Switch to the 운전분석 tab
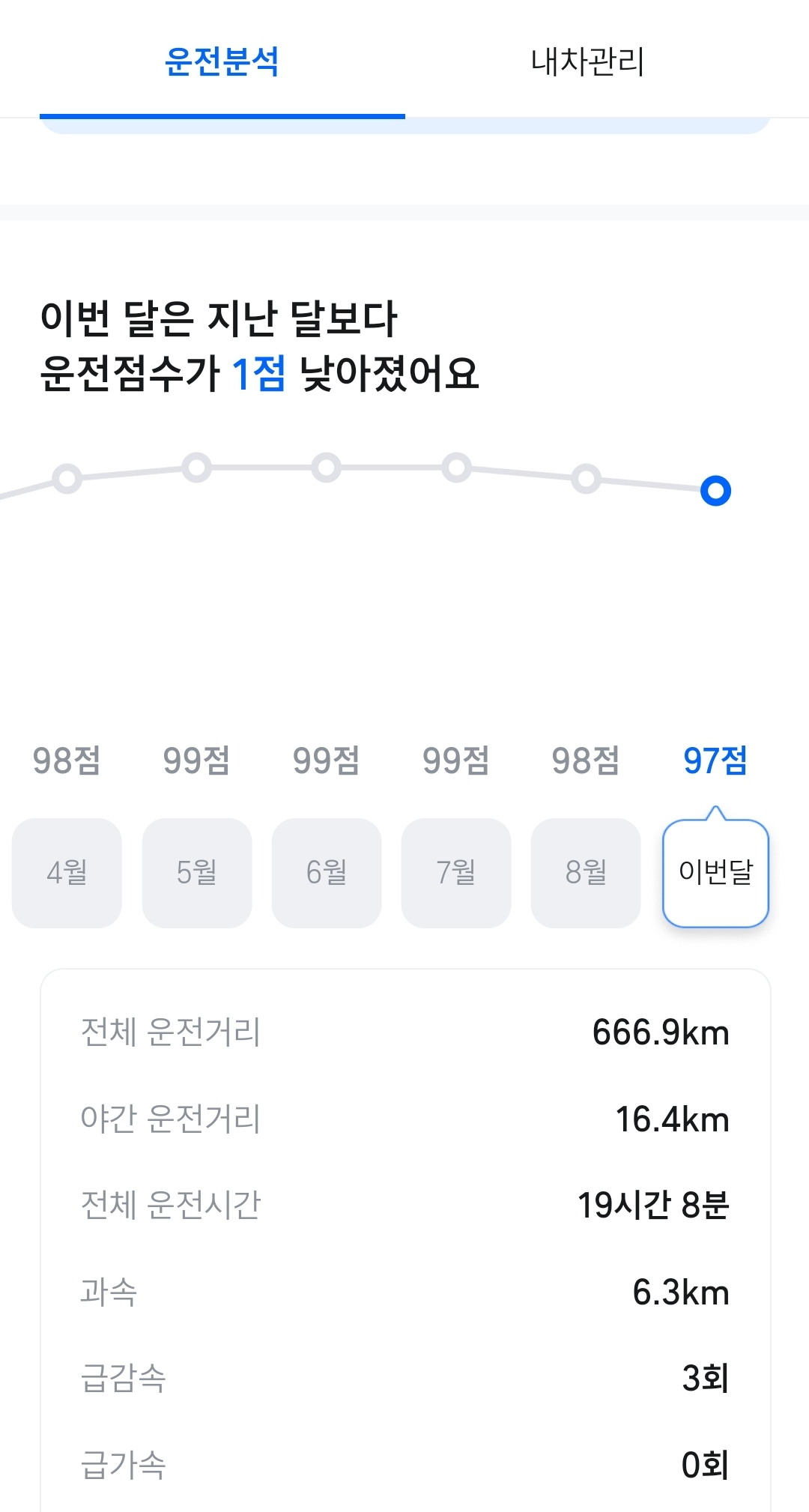Viewport: 809px width, 1512px height. (x=222, y=61)
